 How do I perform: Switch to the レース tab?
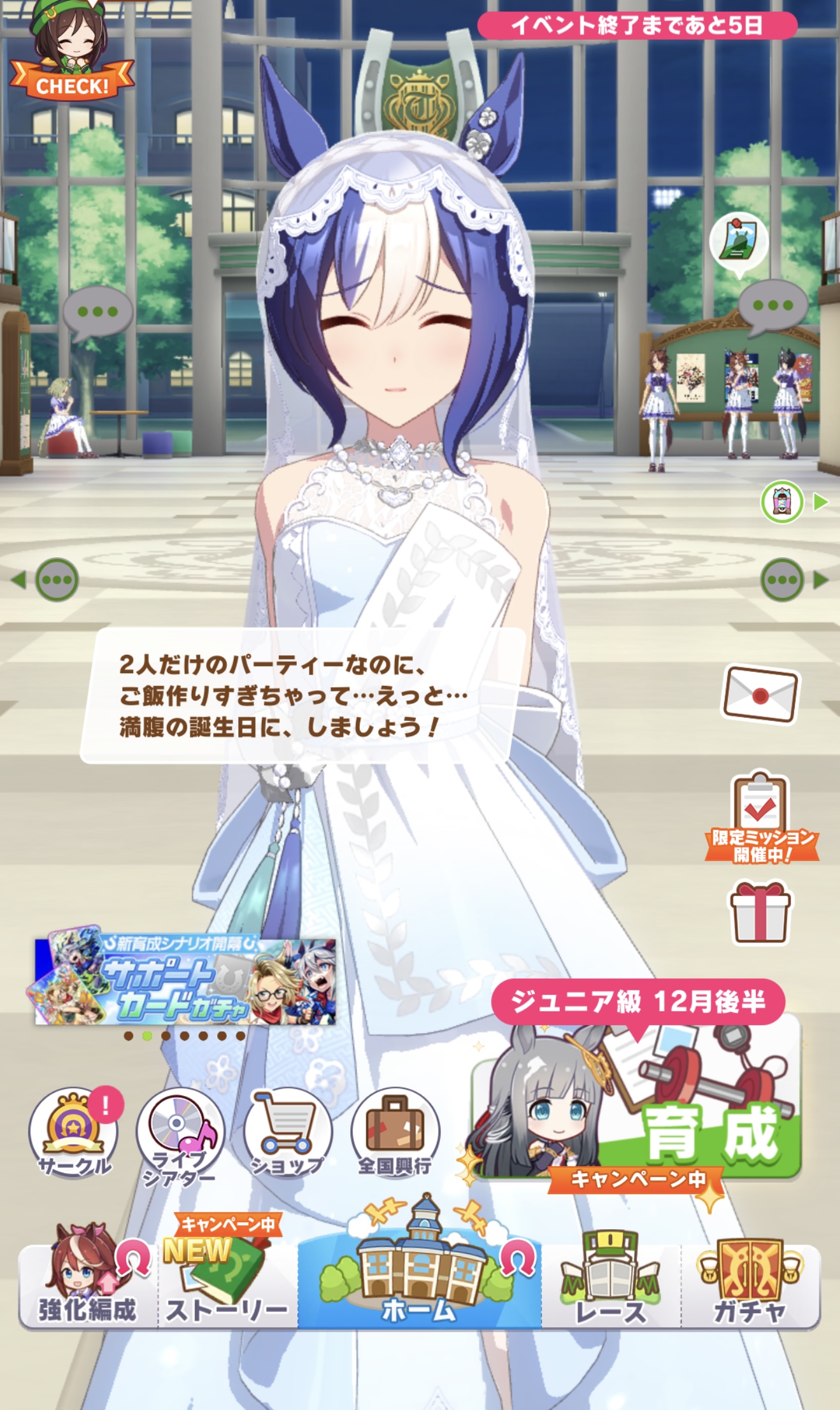611,1279
